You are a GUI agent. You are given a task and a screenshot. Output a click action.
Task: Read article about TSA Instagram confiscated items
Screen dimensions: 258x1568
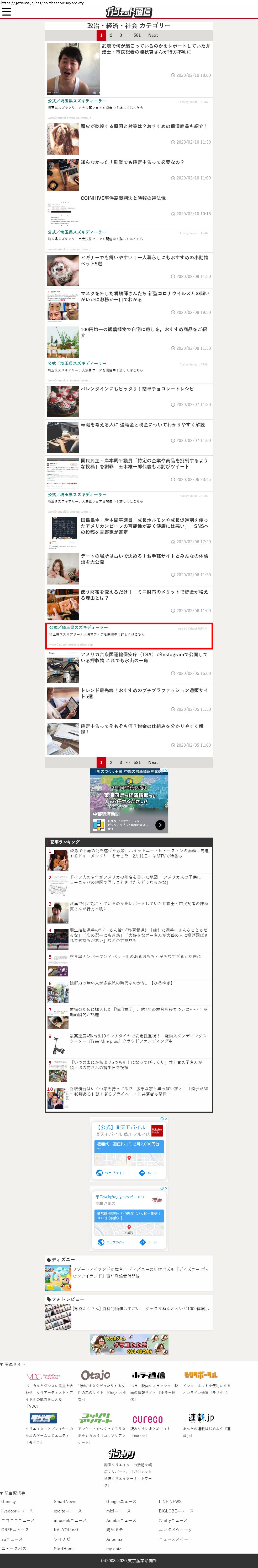click(144, 657)
